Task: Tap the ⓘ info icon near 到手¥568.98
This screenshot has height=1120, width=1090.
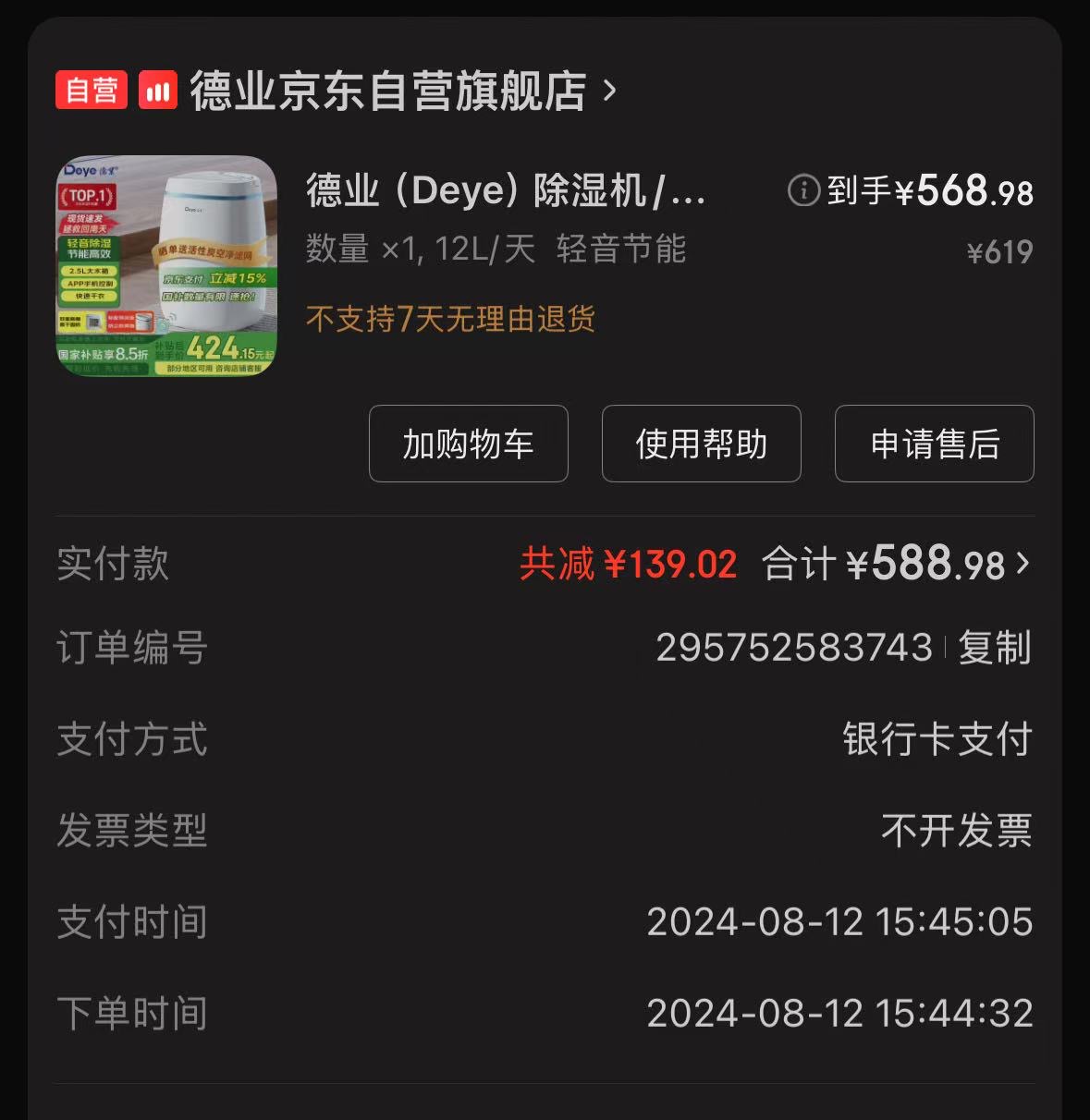Action: 804,191
